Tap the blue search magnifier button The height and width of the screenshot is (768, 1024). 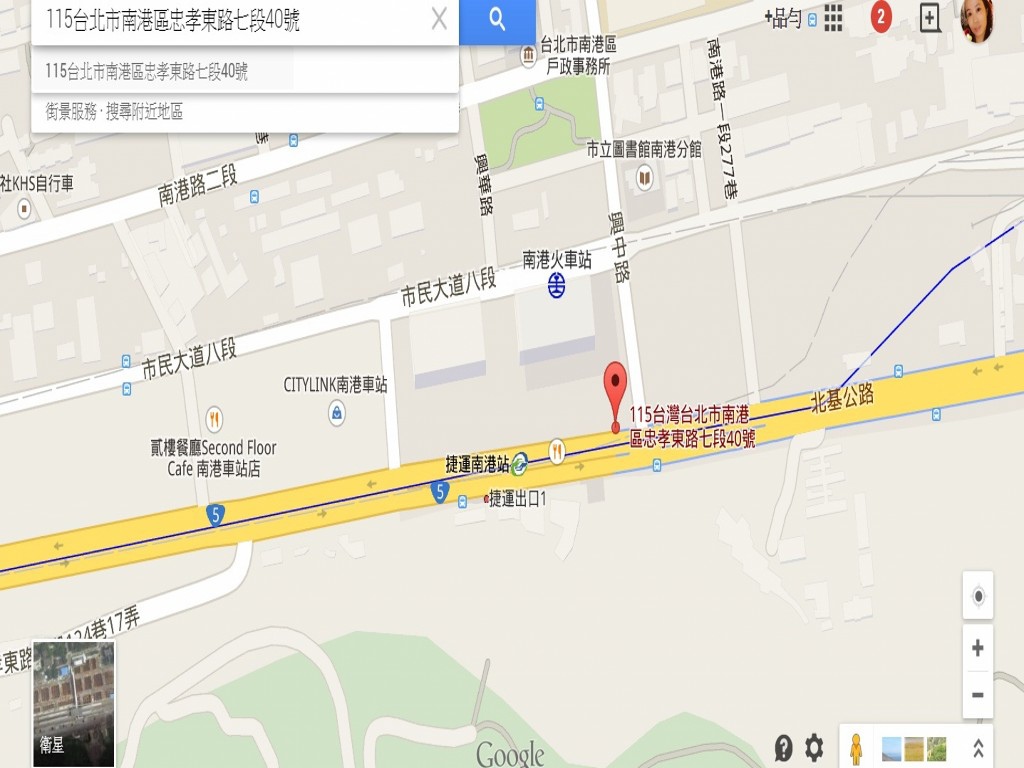click(497, 19)
